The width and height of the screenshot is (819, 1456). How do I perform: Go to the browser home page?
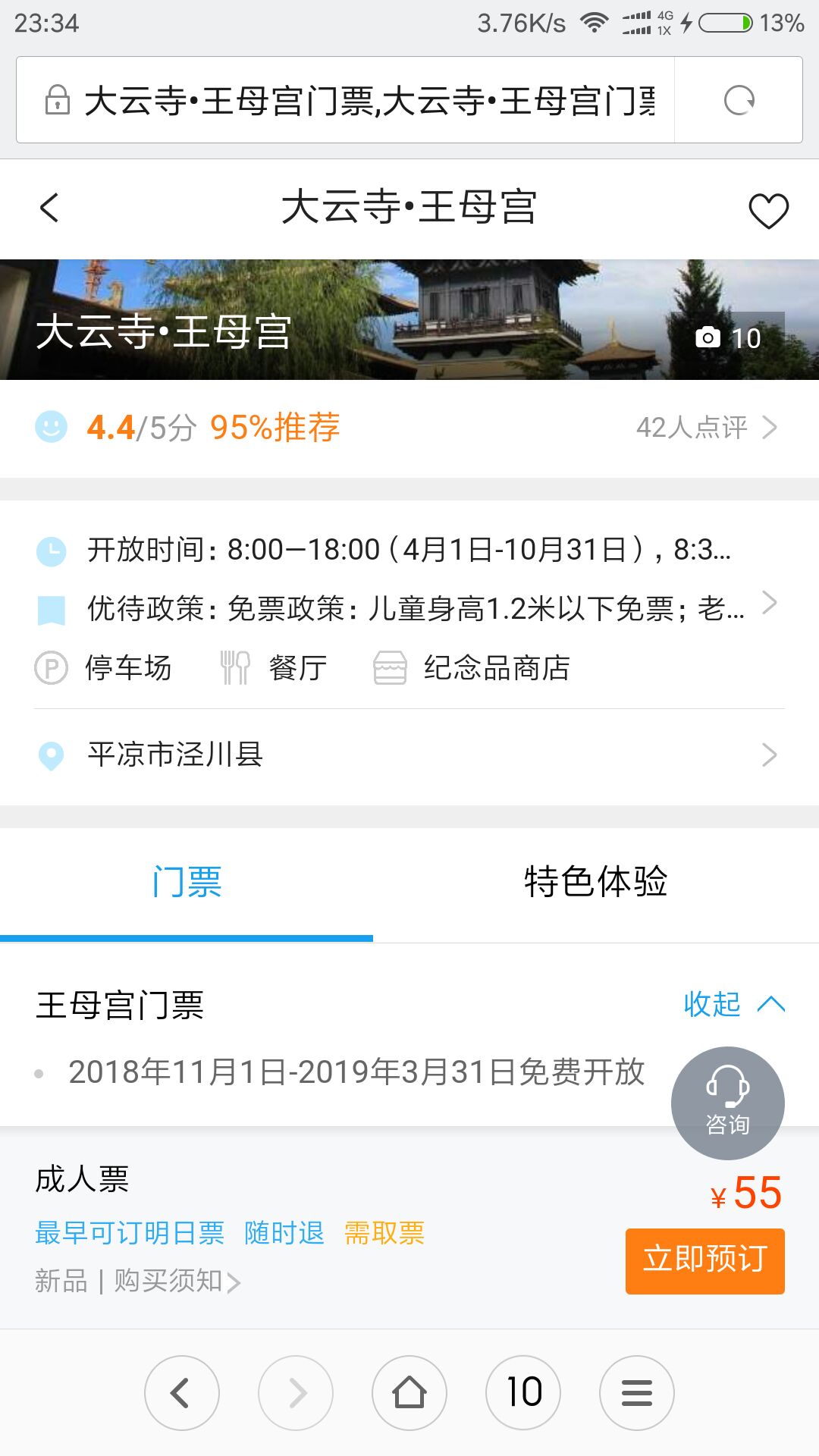tap(409, 1393)
